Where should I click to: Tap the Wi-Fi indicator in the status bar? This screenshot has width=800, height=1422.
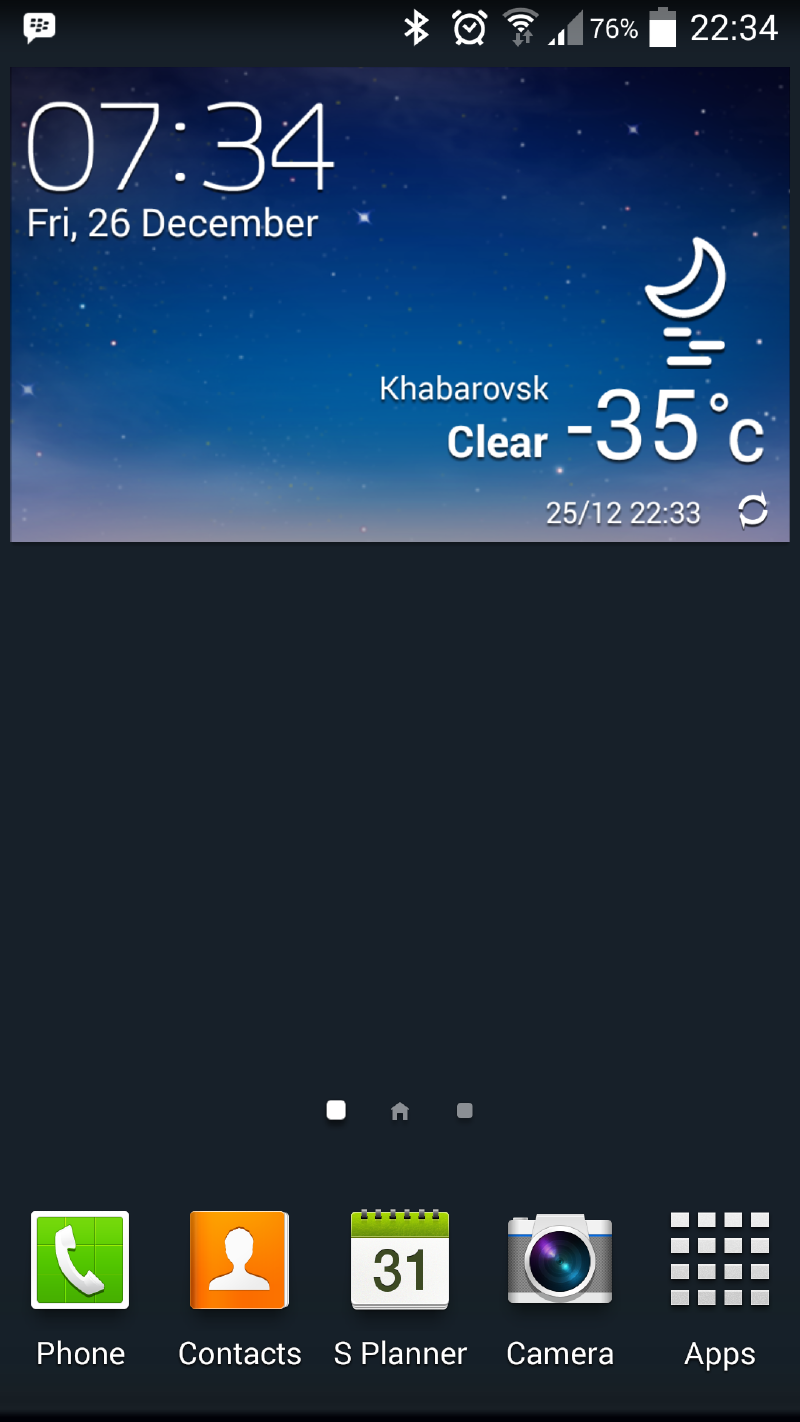click(x=521, y=27)
